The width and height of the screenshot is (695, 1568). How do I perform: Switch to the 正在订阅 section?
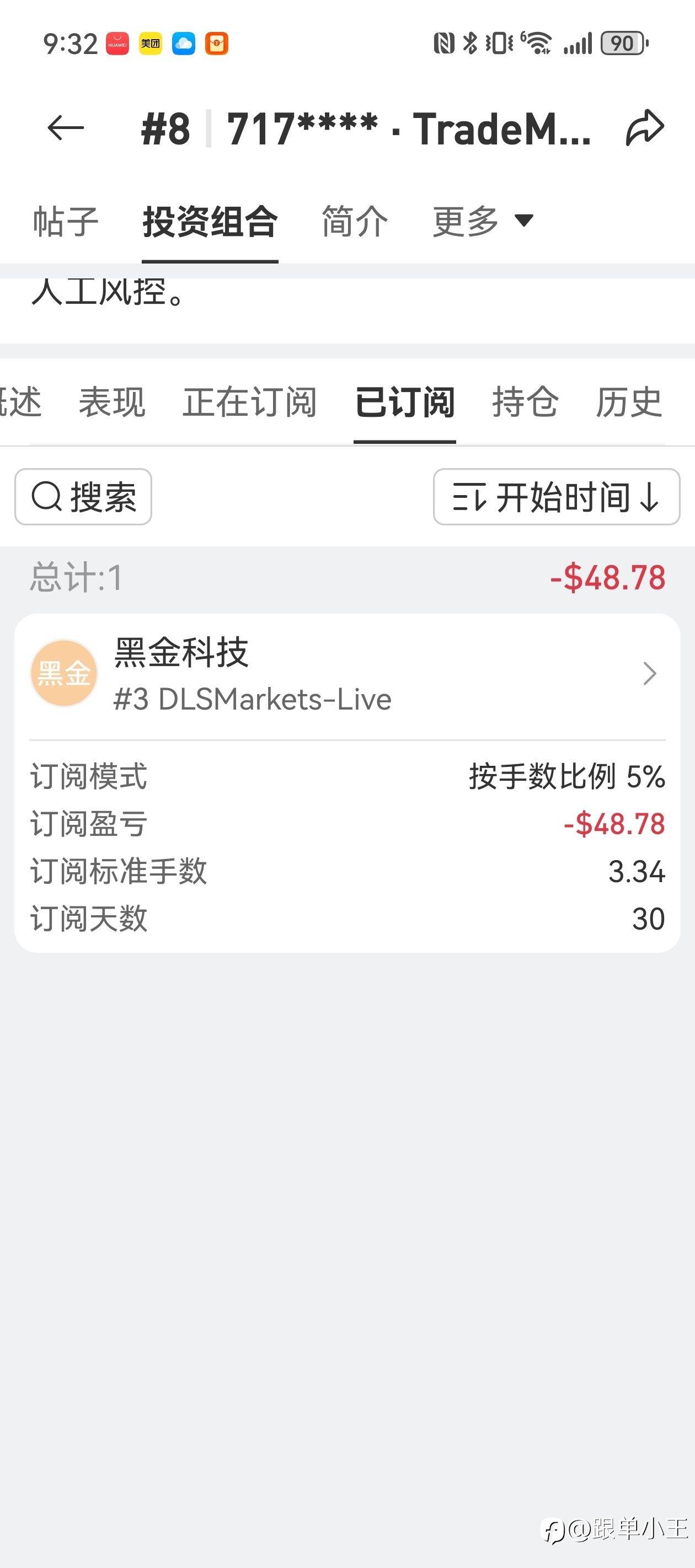[250, 403]
